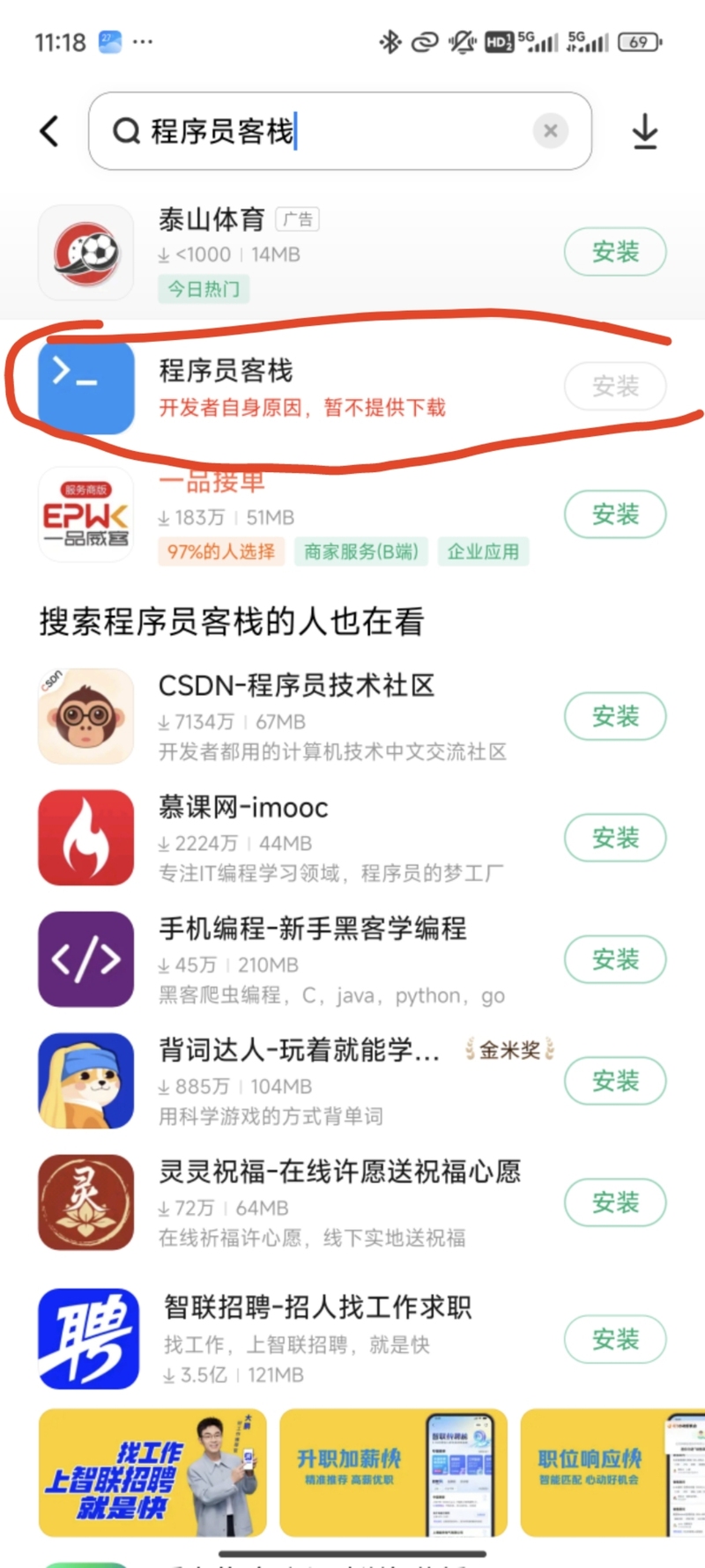Open the 升职加薪快 promo screenshot
The height and width of the screenshot is (1568, 705).
pyautogui.click(x=393, y=1473)
